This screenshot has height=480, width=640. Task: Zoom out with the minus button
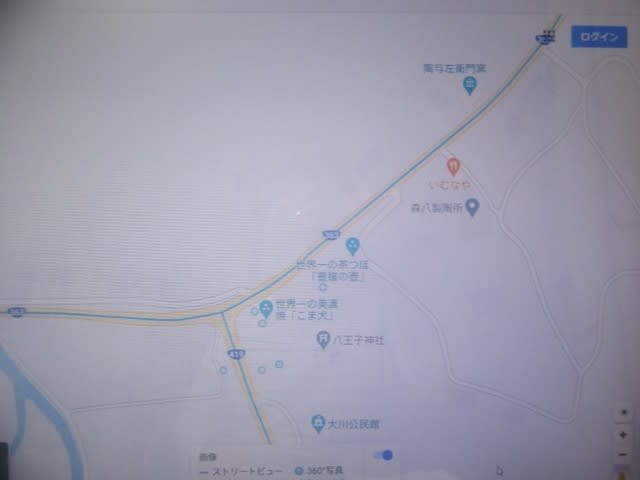click(x=624, y=455)
